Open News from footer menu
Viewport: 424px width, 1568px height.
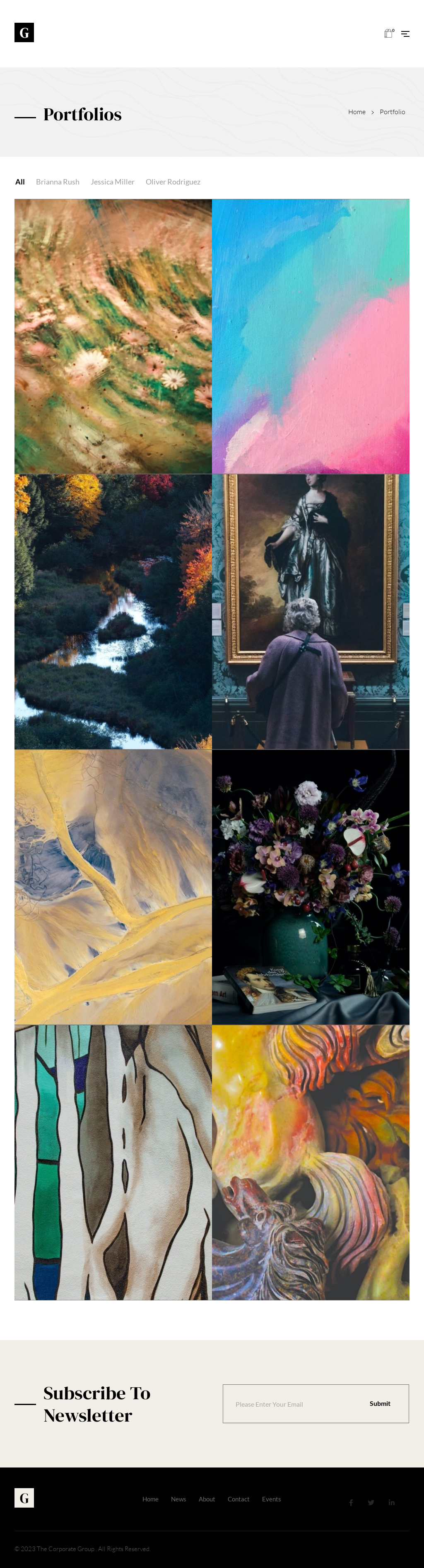pyautogui.click(x=178, y=1499)
